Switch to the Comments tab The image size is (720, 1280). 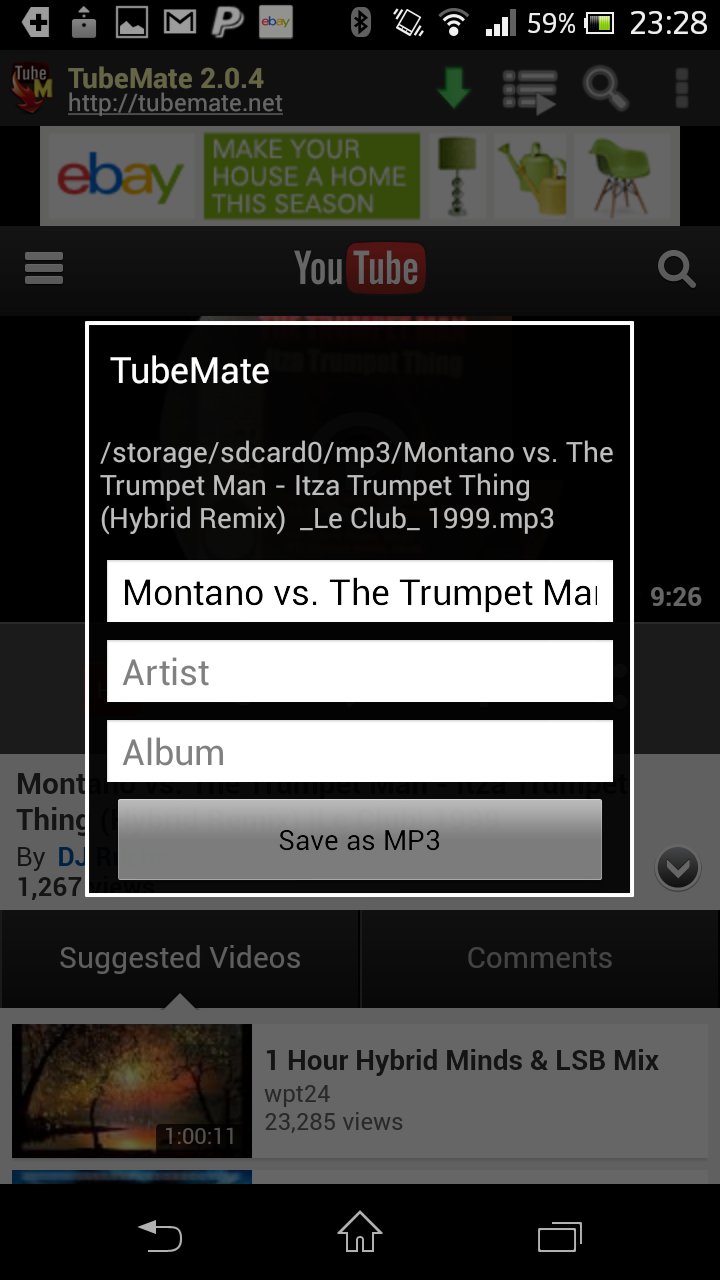coord(540,958)
